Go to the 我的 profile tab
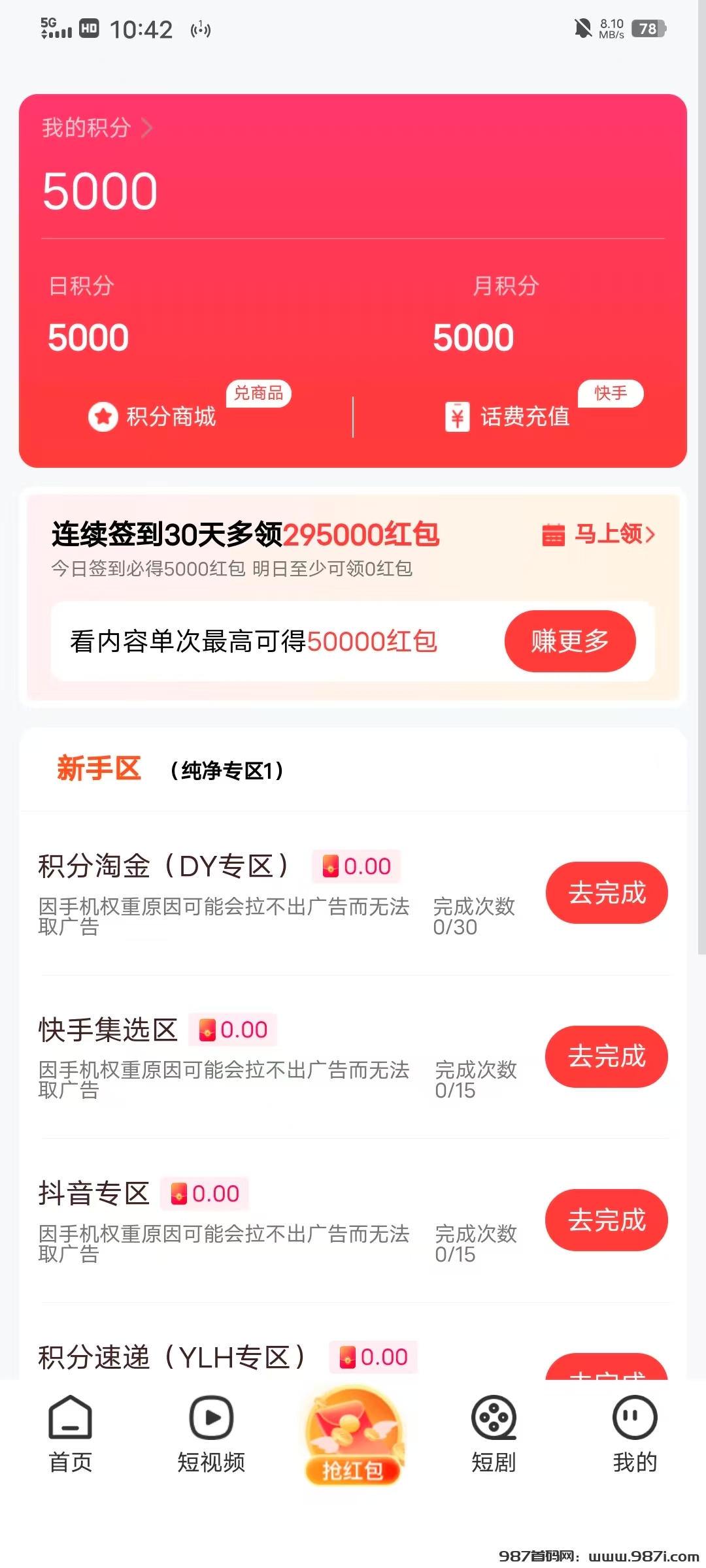The image size is (706, 1568). tap(635, 1435)
